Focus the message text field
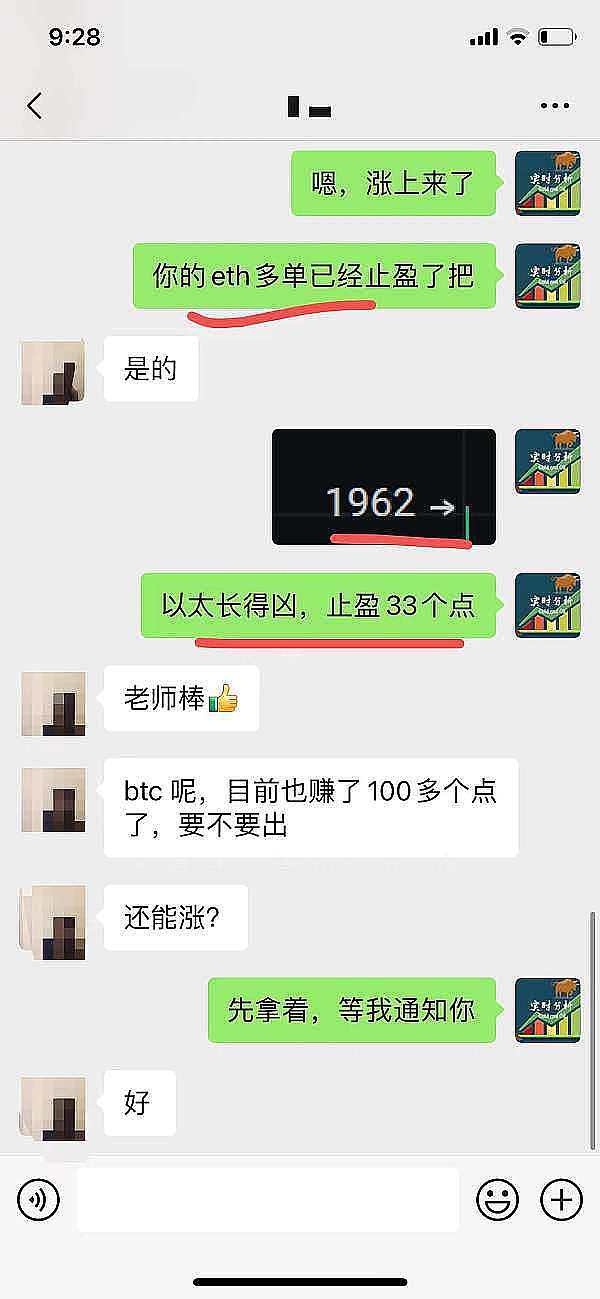The width and height of the screenshot is (600, 1299). point(267,1199)
